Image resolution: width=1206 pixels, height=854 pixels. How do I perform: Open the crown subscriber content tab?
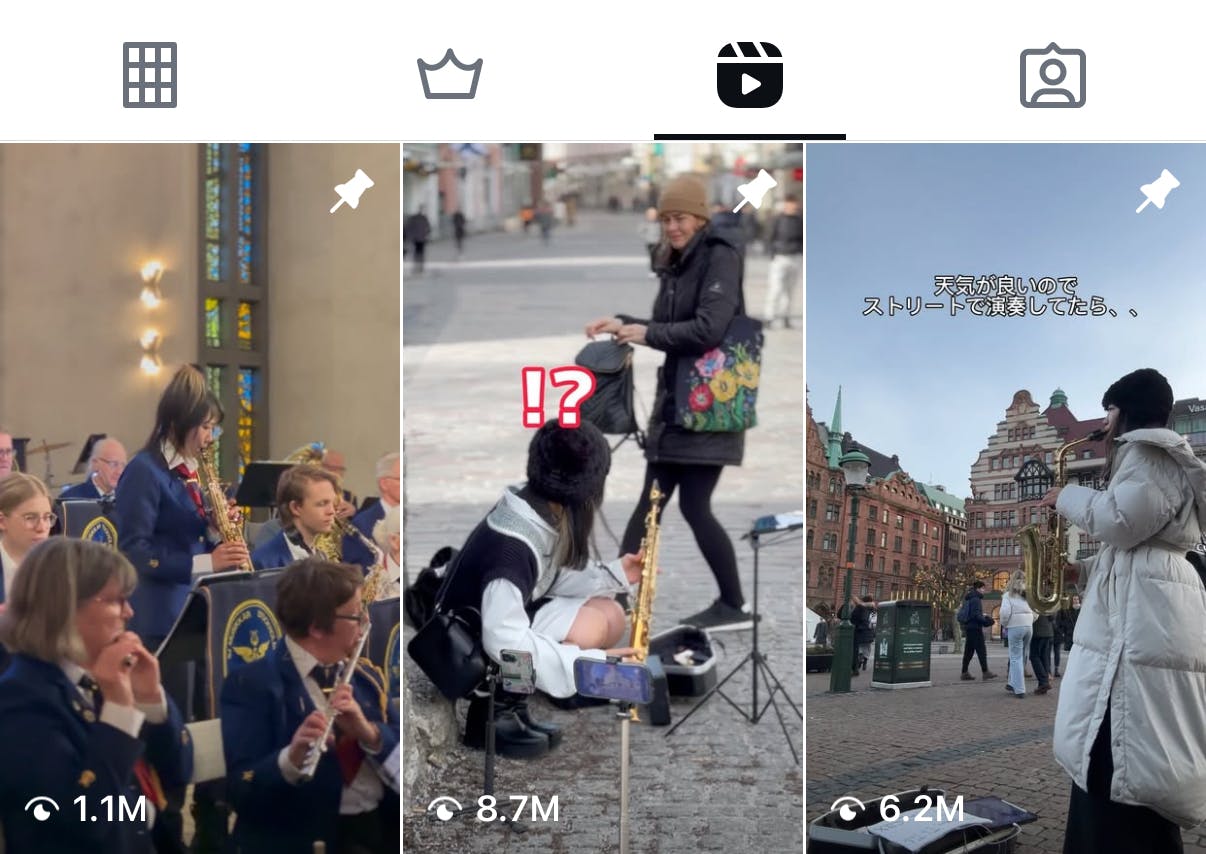pos(450,75)
